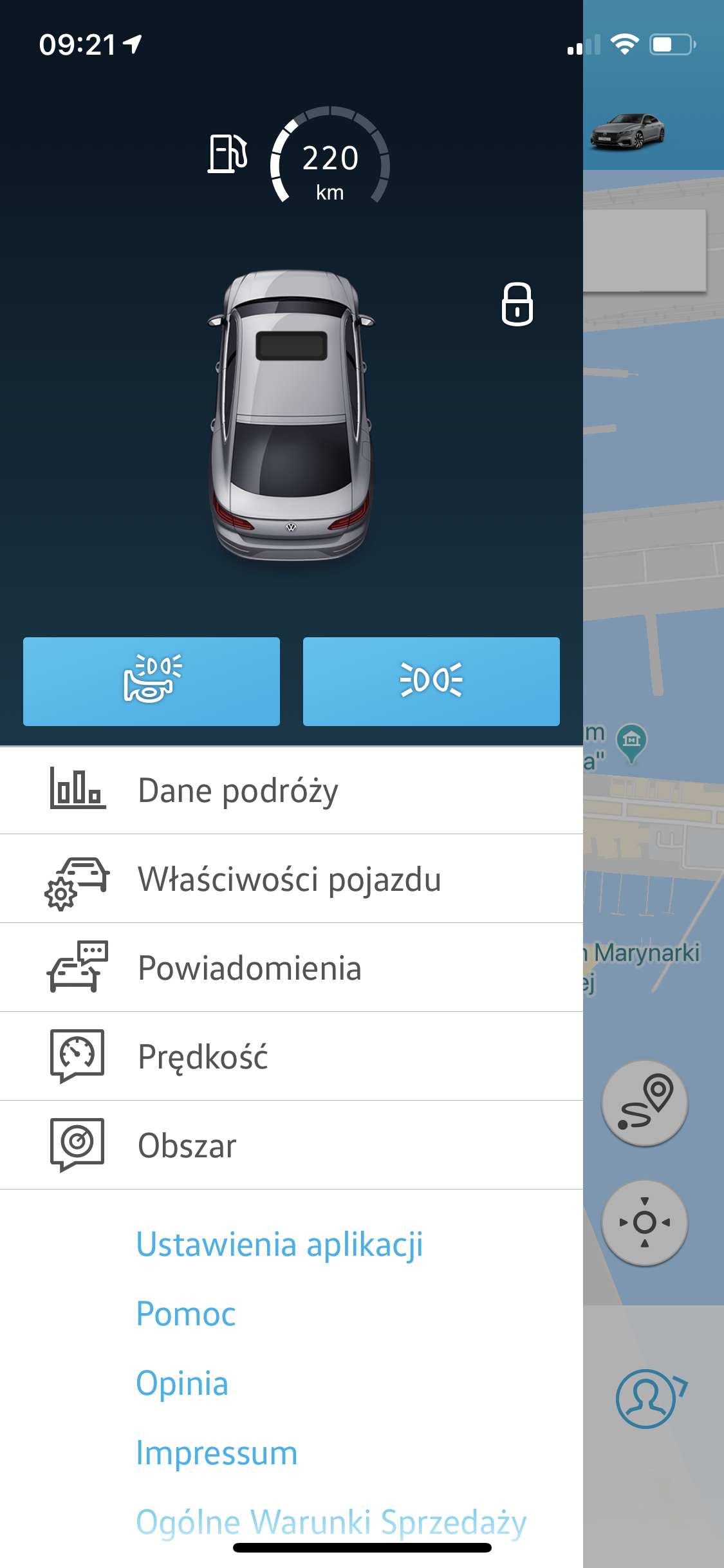Flash the vehicle lights only
The width and height of the screenshot is (724, 1568).
(x=431, y=681)
